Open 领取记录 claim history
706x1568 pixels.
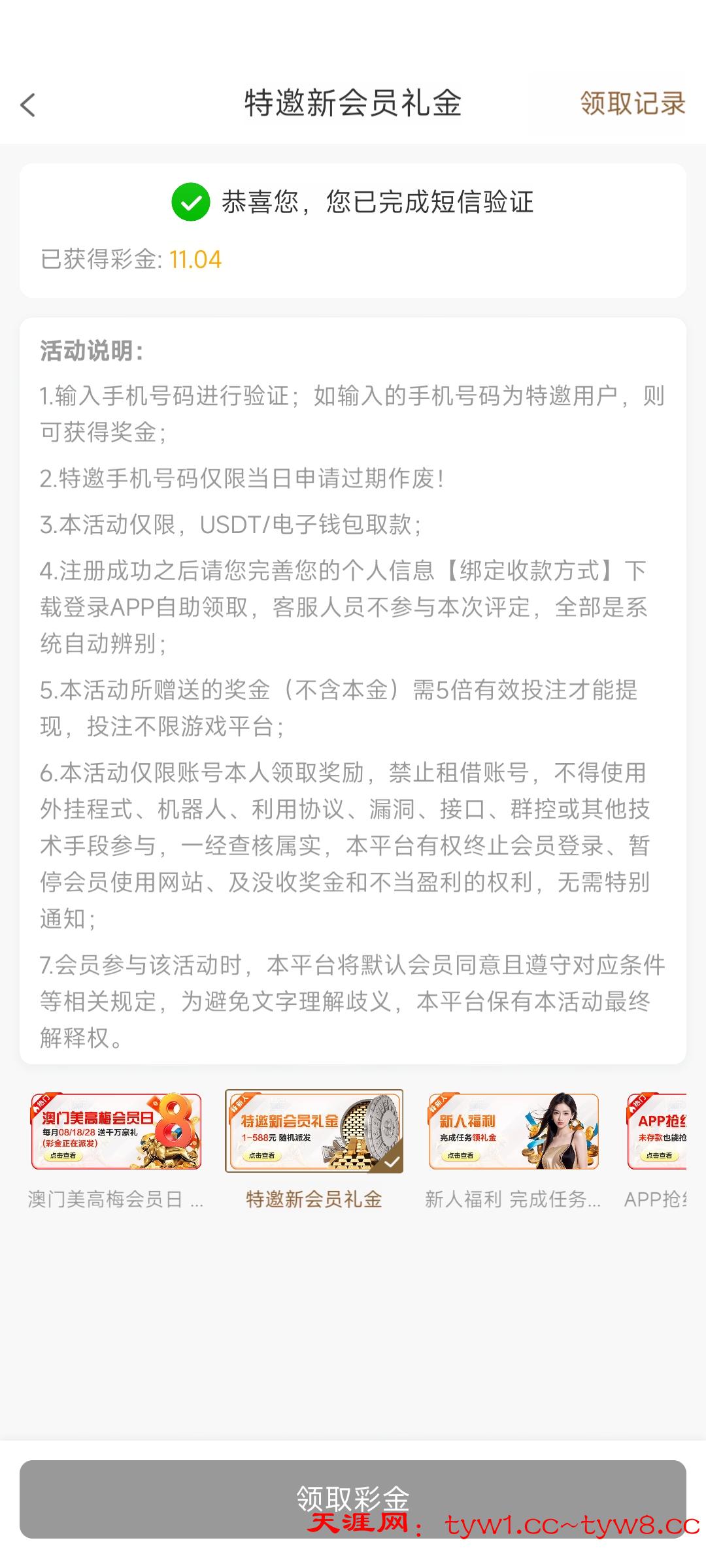pos(632,103)
